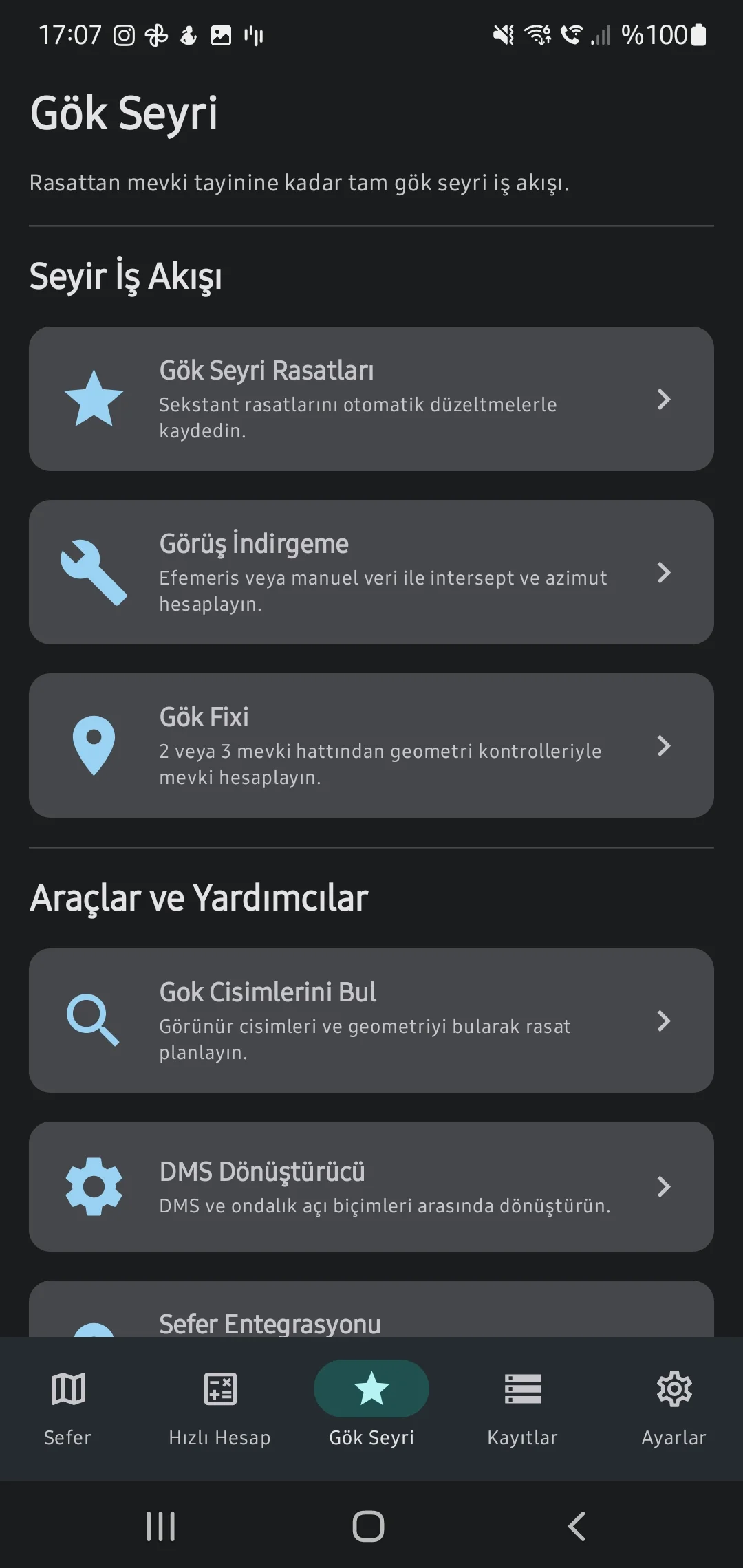Tap the map icon above Sefer

pyautogui.click(x=67, y=1388)
